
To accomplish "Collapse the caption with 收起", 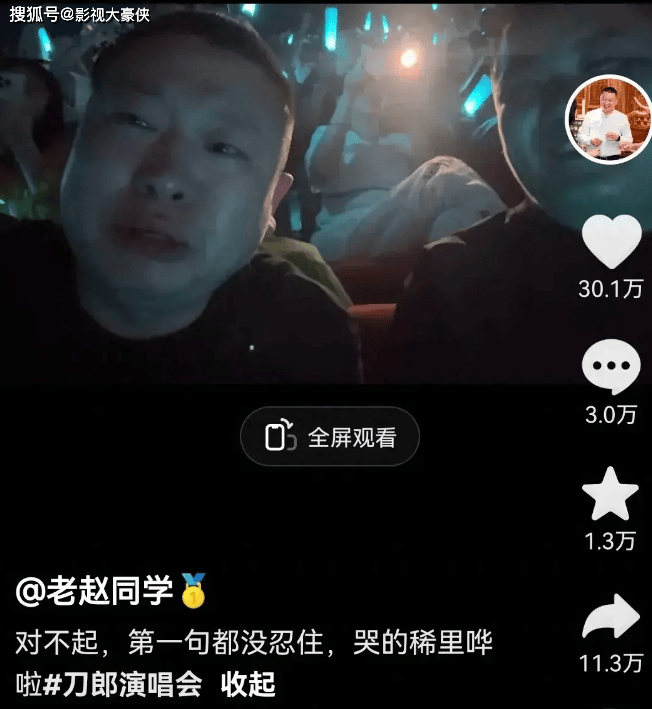I will (248, 685).
